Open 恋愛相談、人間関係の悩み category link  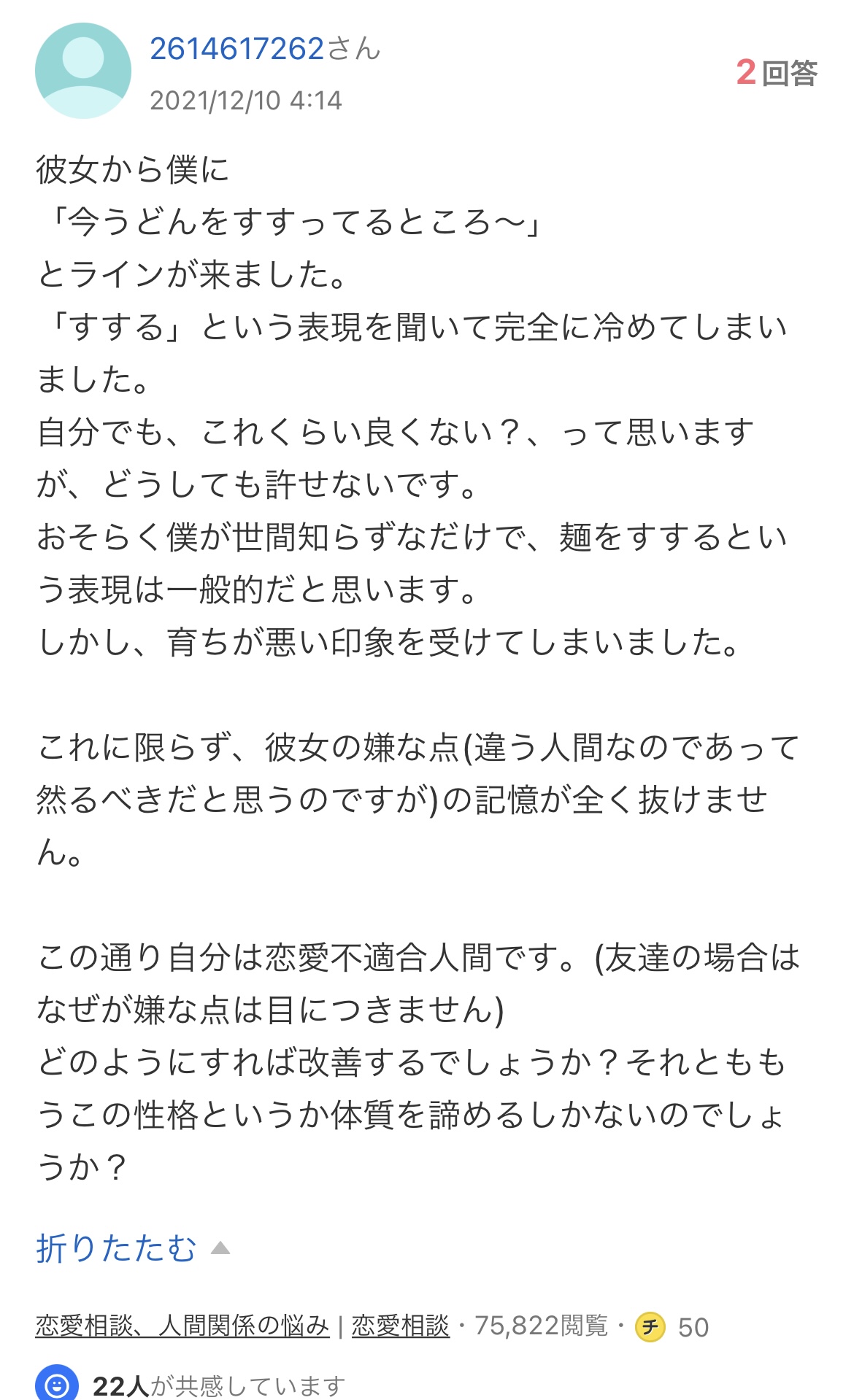tap(182, 1326)
